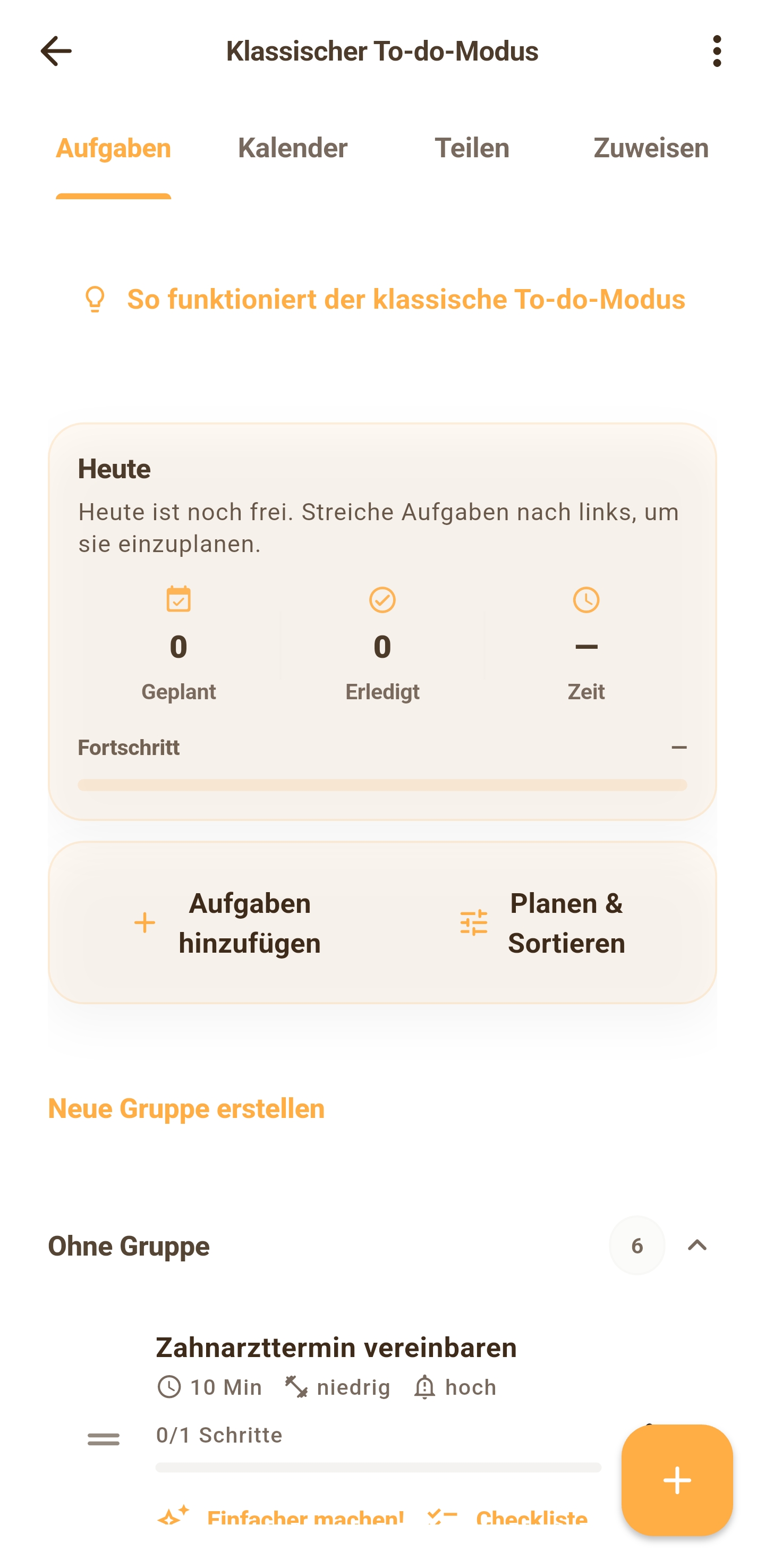Select the Aufgaben tab
Screen dimensions: 765x1568
pyautogui.click(x=113, y=148)
